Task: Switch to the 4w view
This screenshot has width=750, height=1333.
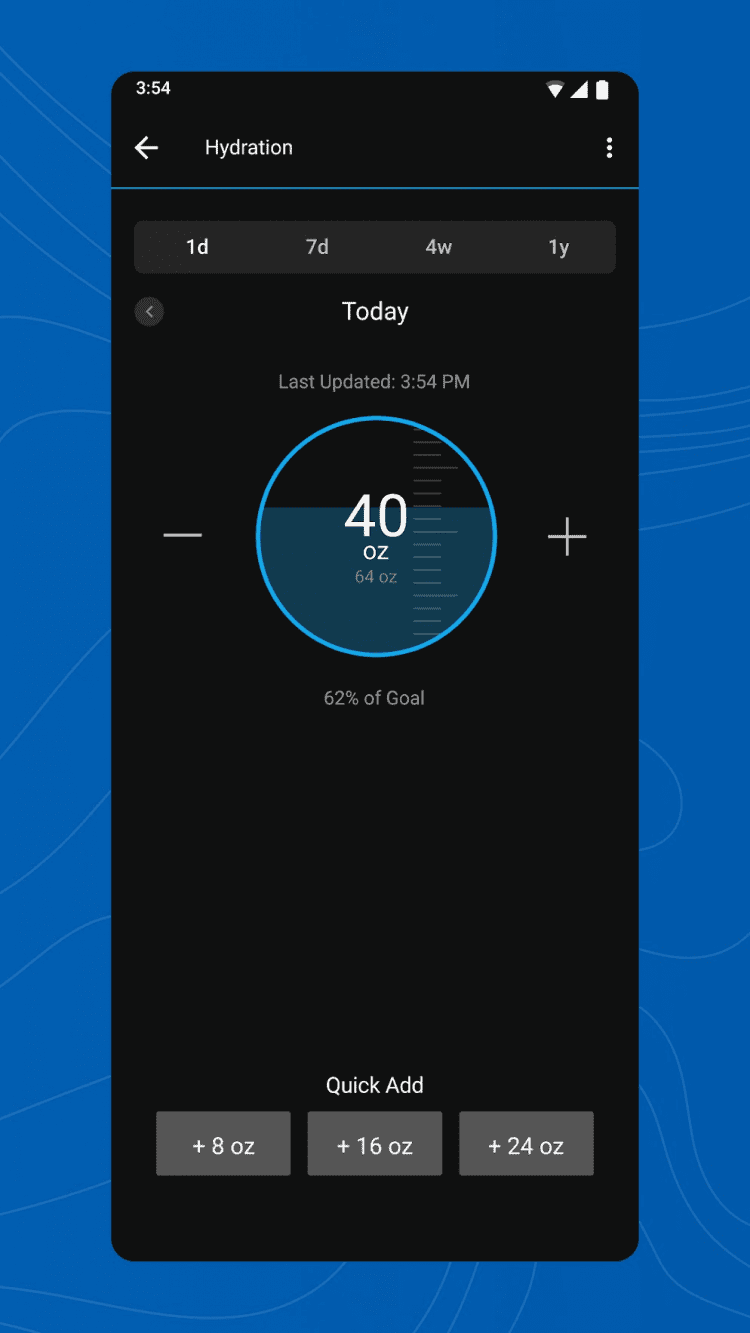Action: pyautogui.click(x=438, y=247)
